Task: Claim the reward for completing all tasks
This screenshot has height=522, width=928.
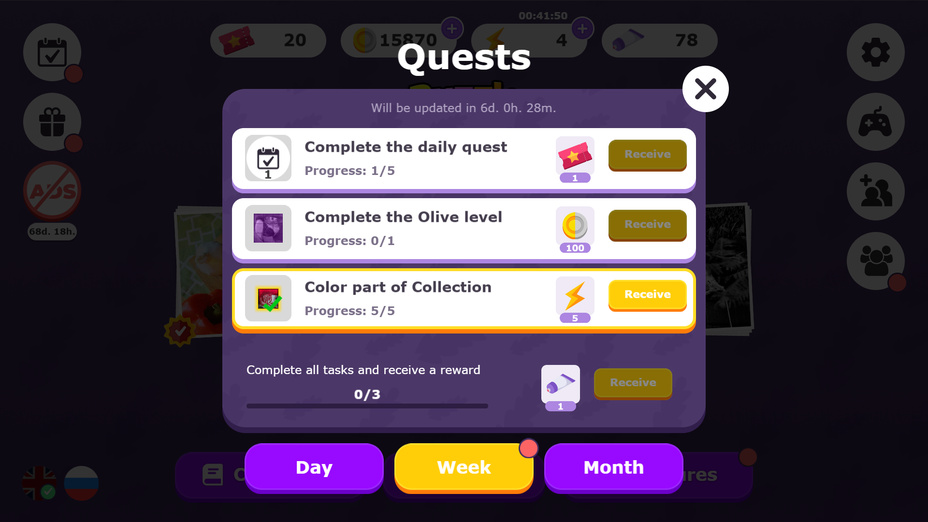Action: coord(632,383)
